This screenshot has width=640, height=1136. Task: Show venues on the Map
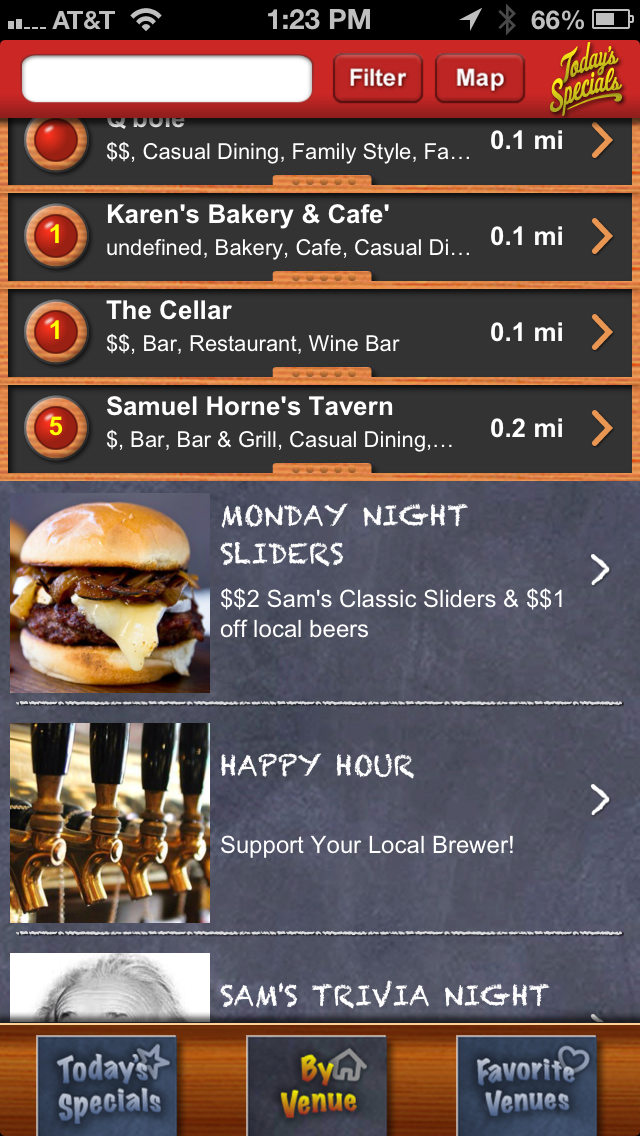[480, 79]
